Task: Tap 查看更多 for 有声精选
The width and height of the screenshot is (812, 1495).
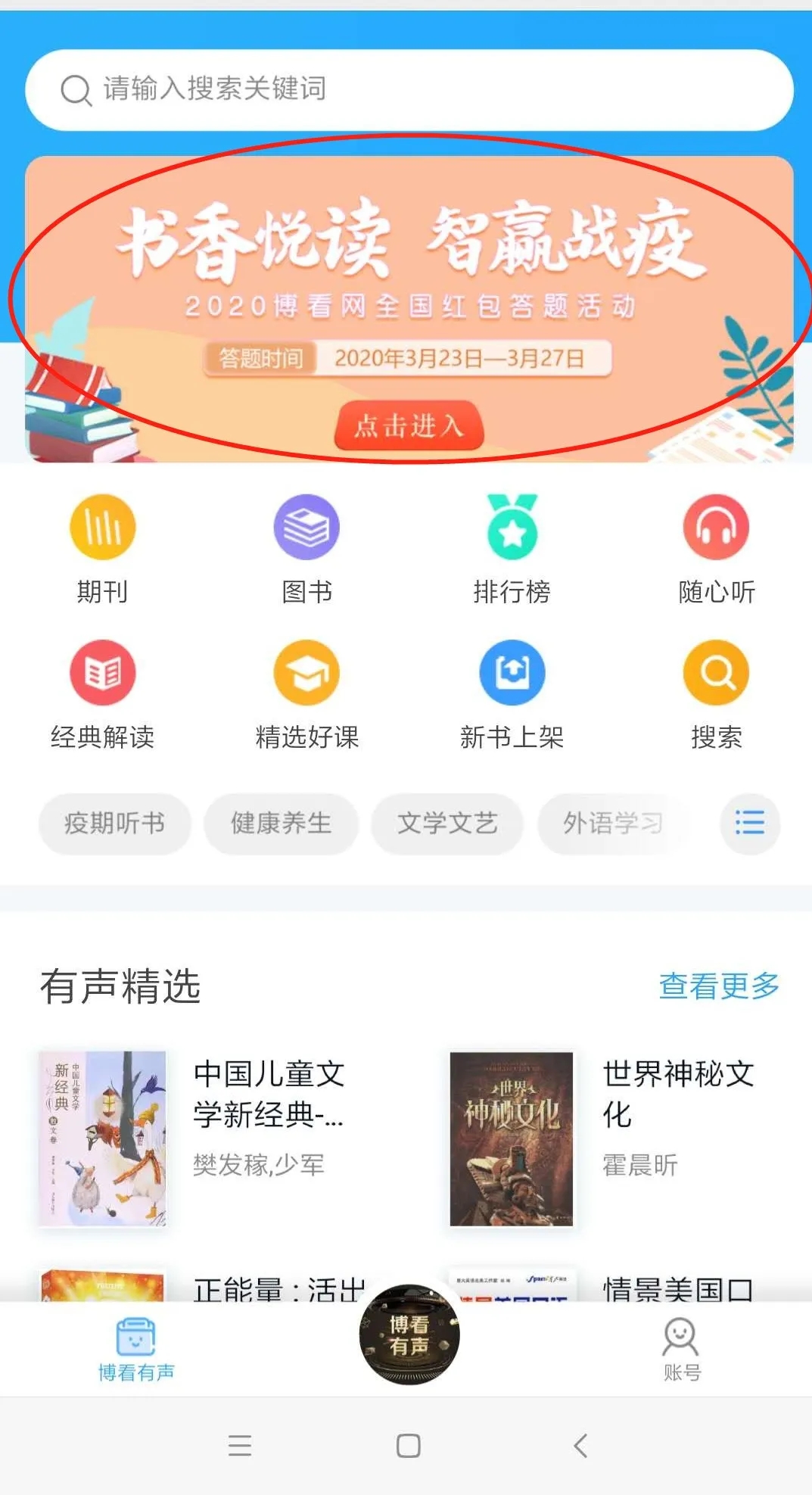Action: pyautogui.click(x=719, y=986)
